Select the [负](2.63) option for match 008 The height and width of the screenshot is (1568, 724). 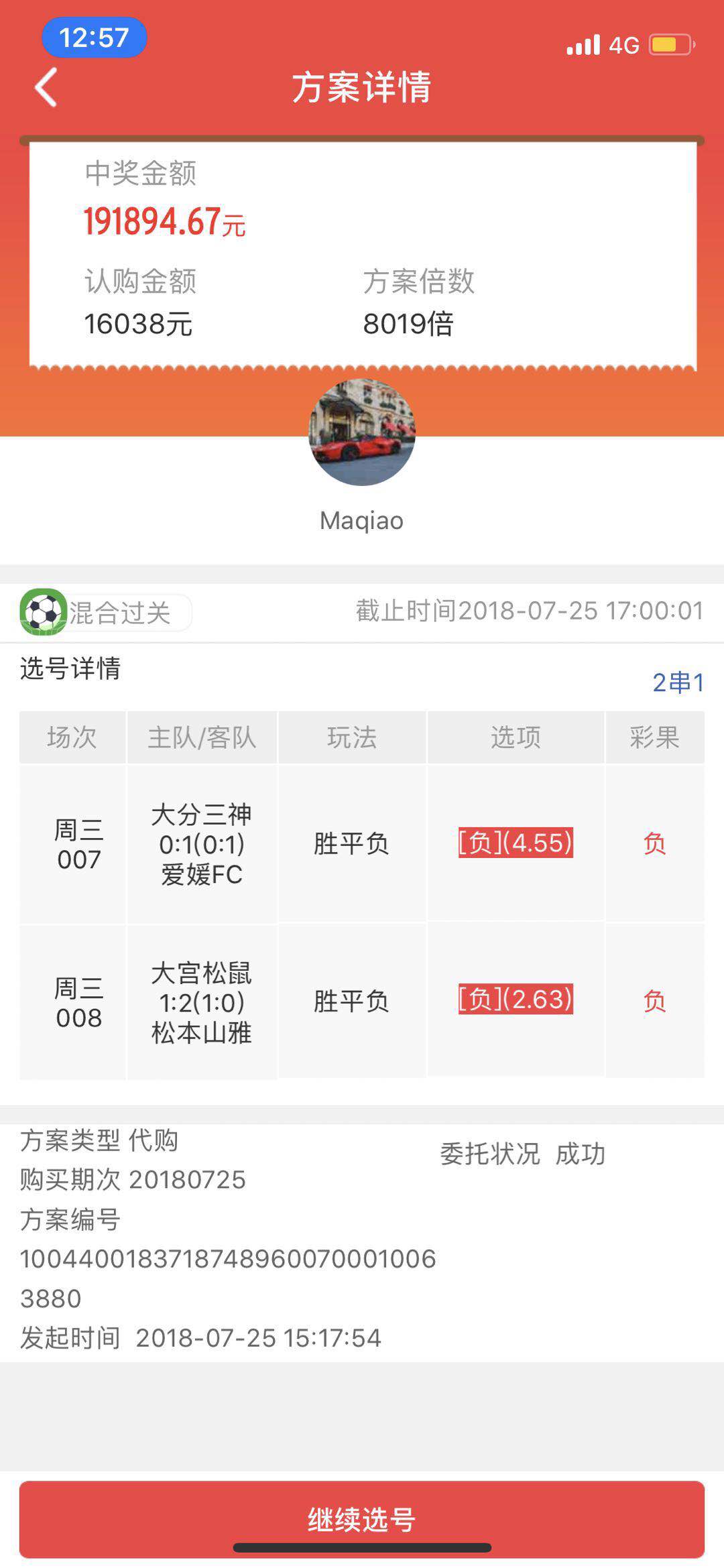point(515,1002)
